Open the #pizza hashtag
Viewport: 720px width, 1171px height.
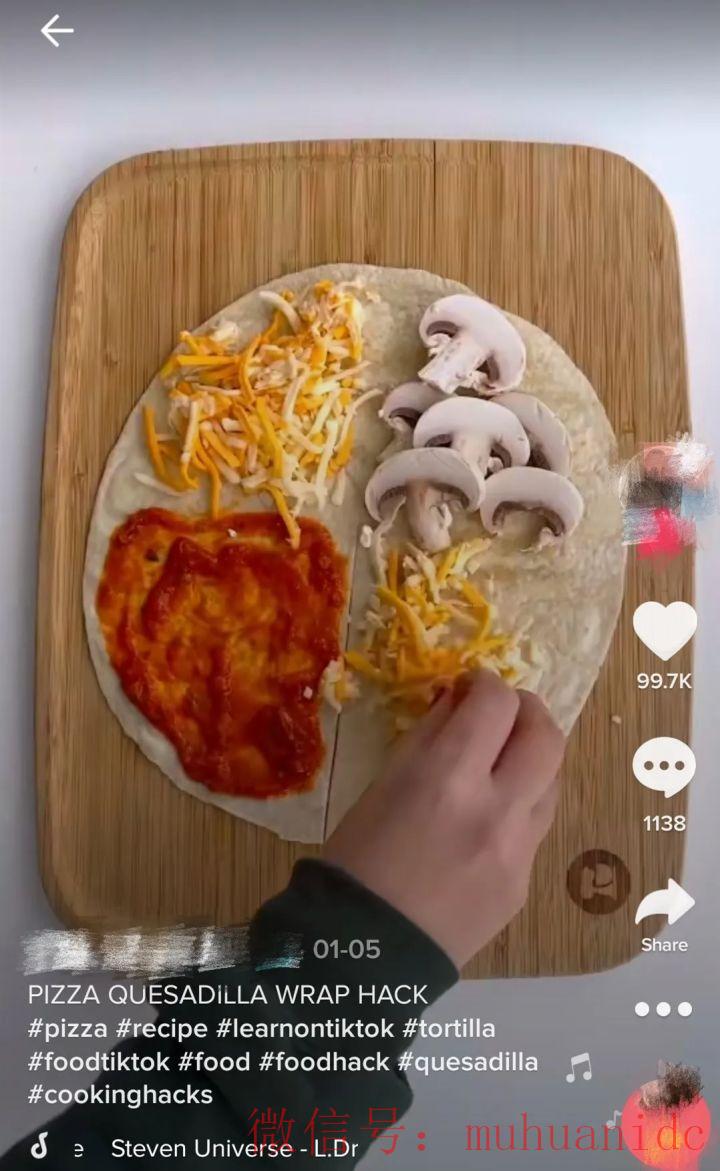pyautogui.click(x=67, y=1028)
